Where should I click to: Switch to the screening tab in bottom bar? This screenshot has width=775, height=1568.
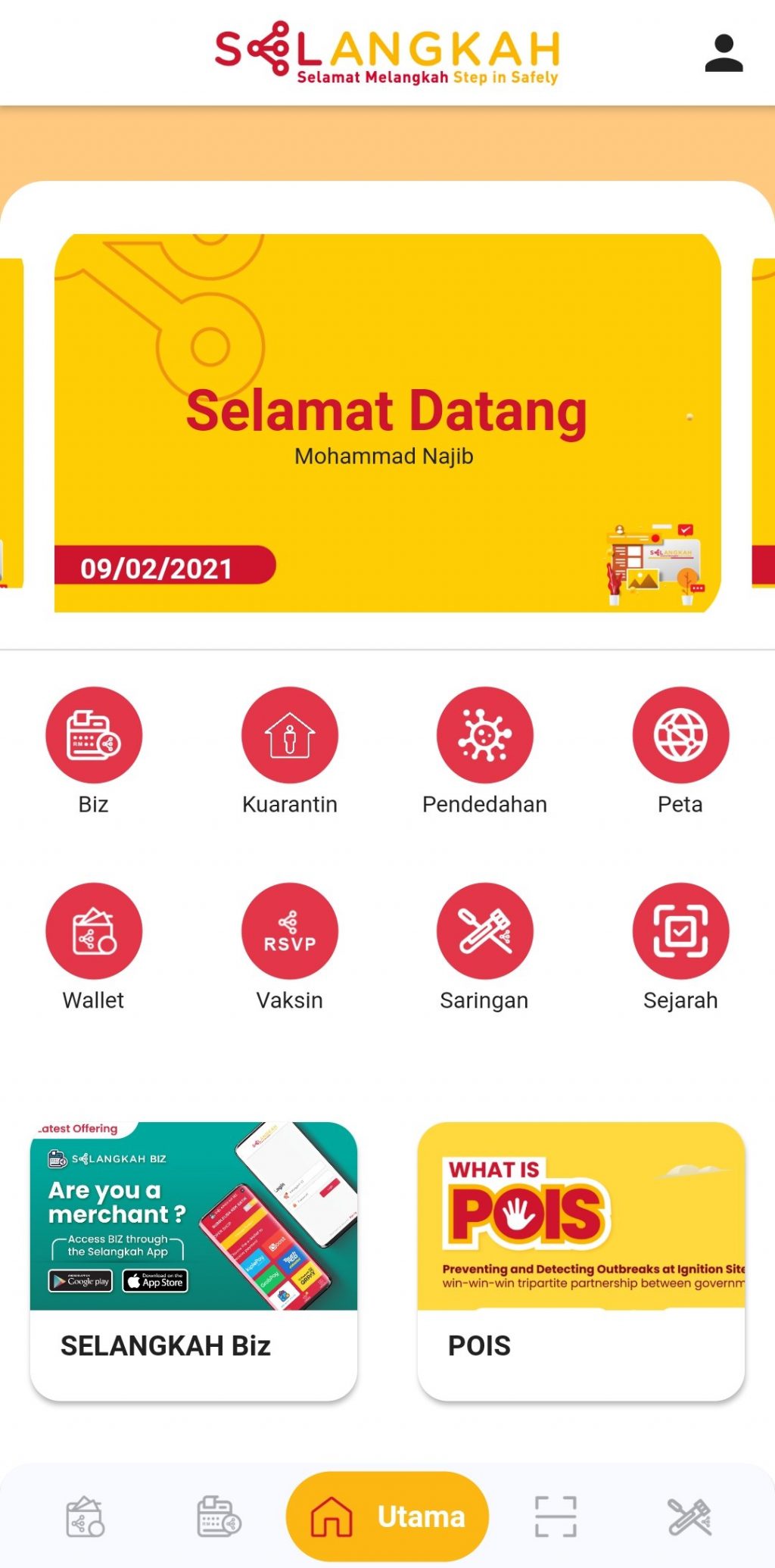click(689, 1517)
